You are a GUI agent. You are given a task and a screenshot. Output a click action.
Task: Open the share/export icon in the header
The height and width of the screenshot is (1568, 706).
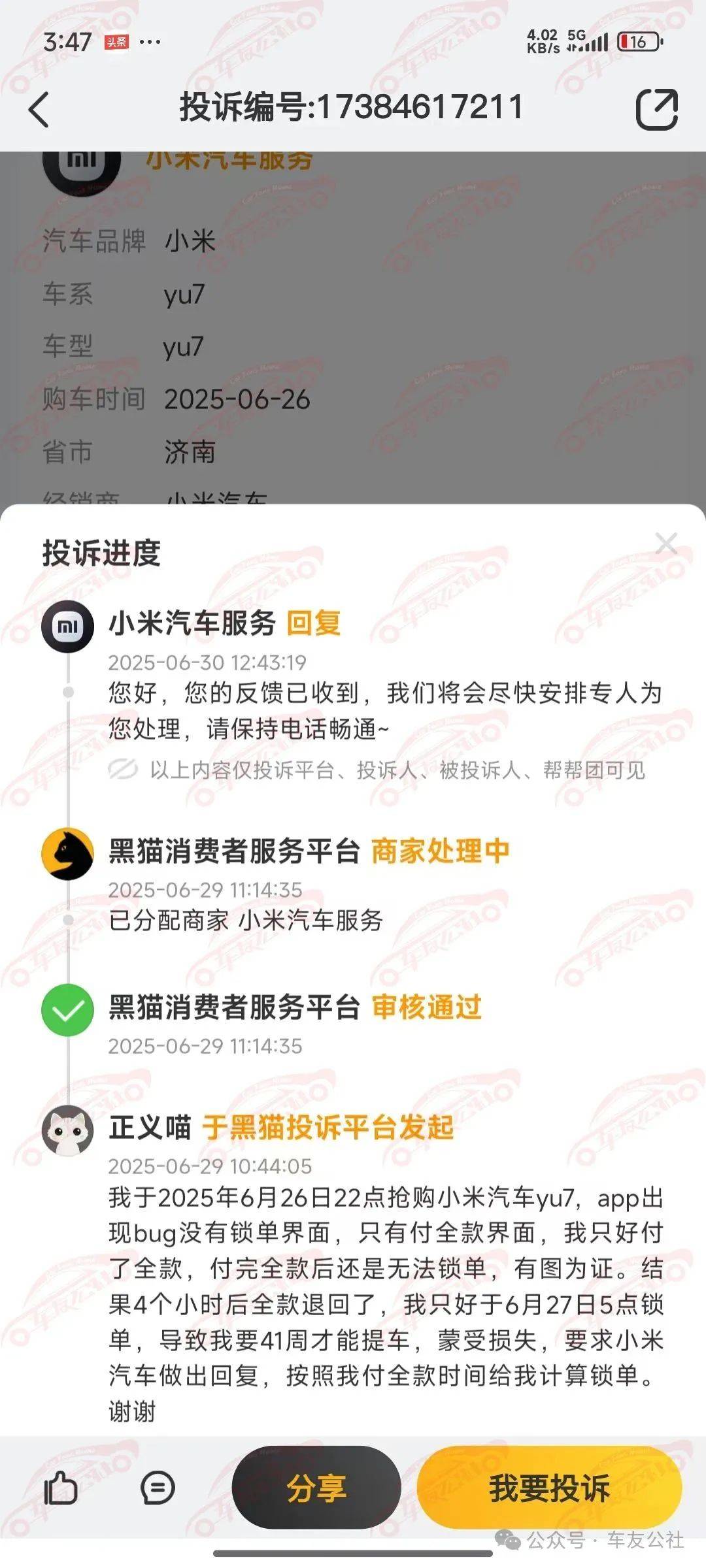coord(657,108)
